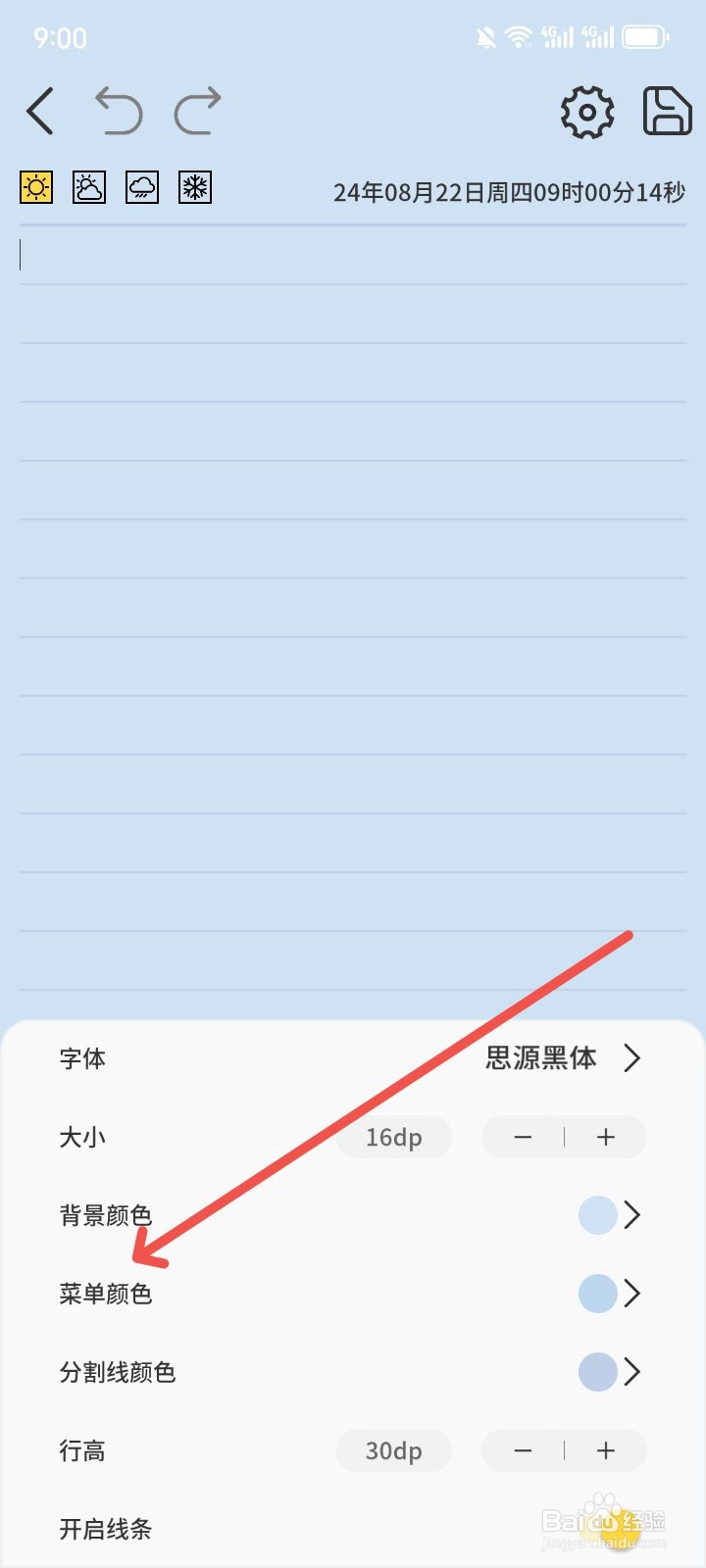The height and width of the screenshot is (1568, 706).
Task: Select the 思源黑体 font name
Action: coord(540,1058)
